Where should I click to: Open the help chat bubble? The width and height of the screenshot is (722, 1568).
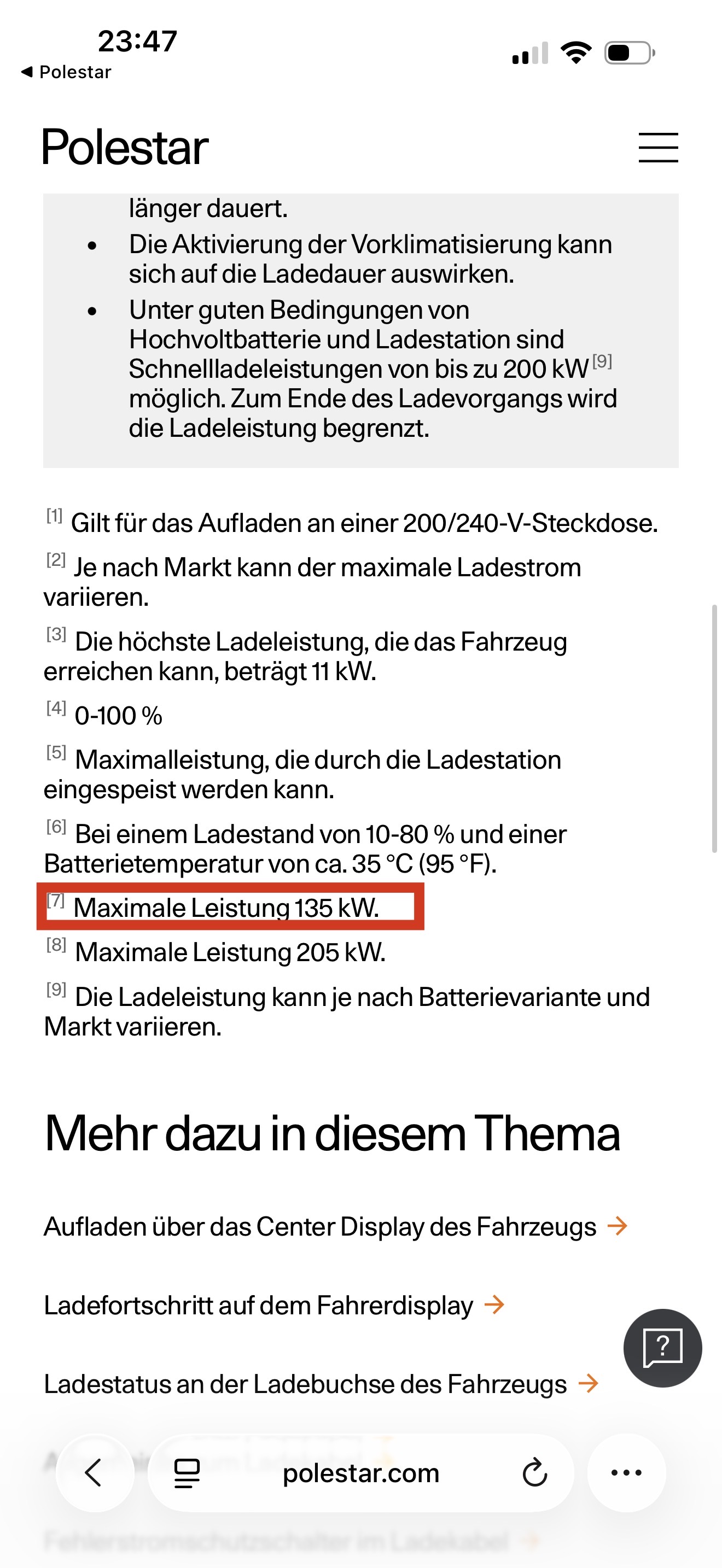(x=662, y=1348)
